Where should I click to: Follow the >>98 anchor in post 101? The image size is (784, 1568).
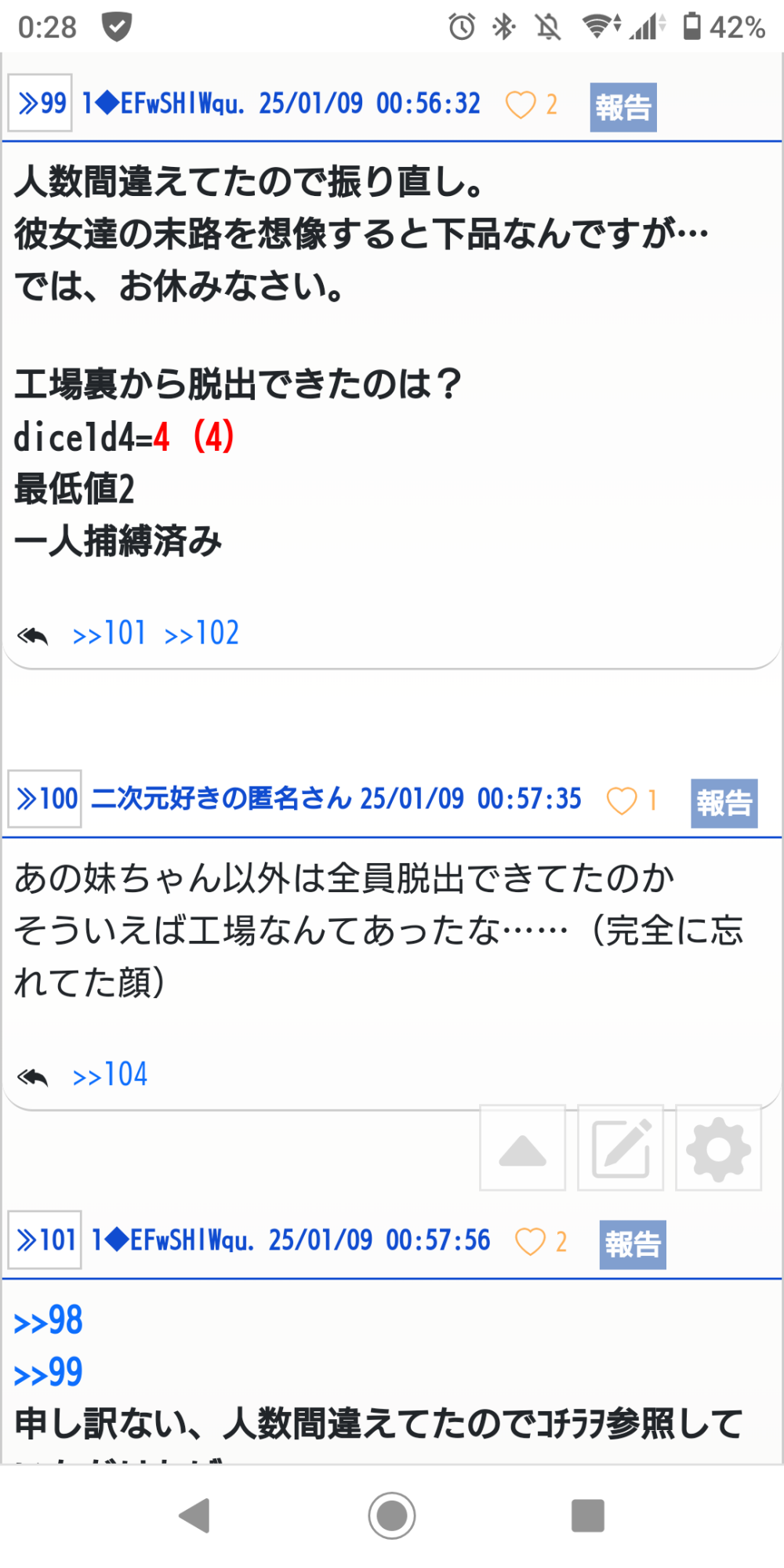tap(49, 1320)
